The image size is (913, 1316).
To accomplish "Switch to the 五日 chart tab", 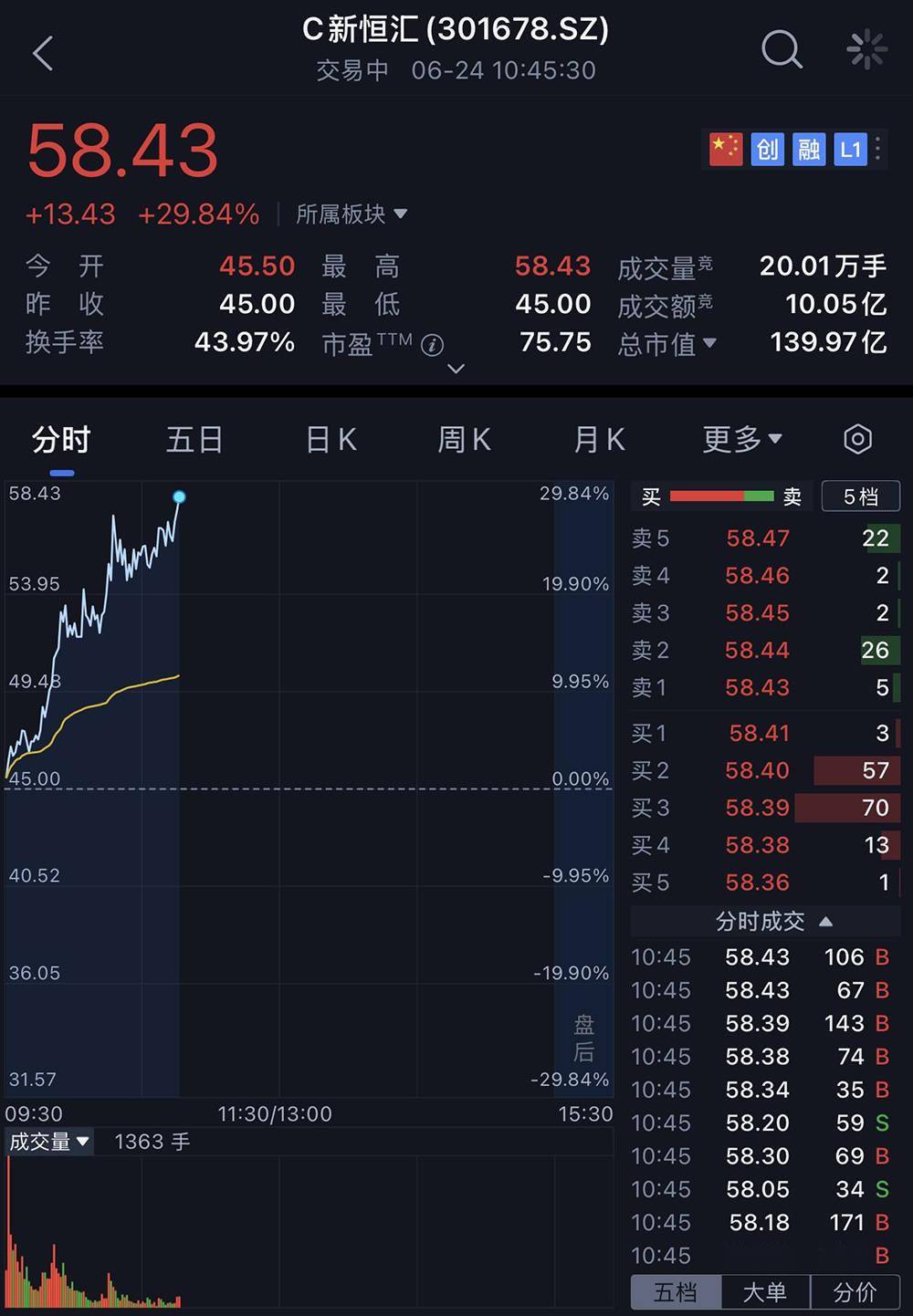I will click(194, 440).
